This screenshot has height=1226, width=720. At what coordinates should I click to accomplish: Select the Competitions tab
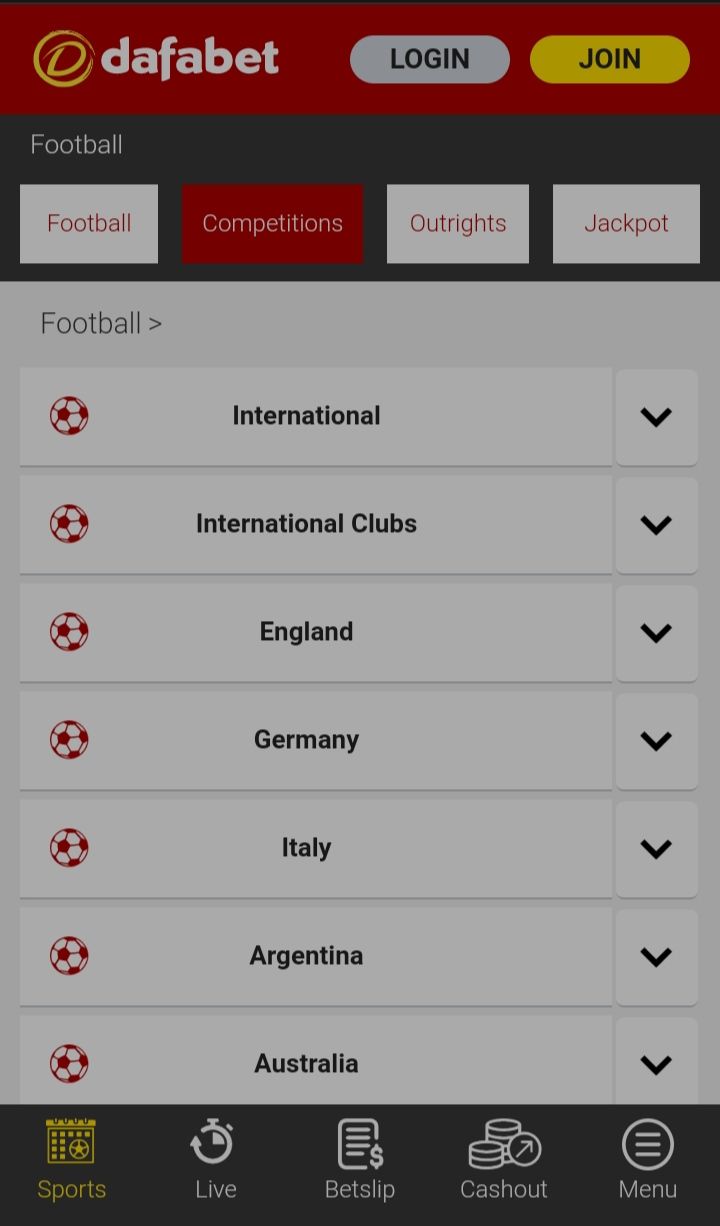pyautogui.click(x=272, y=223)
